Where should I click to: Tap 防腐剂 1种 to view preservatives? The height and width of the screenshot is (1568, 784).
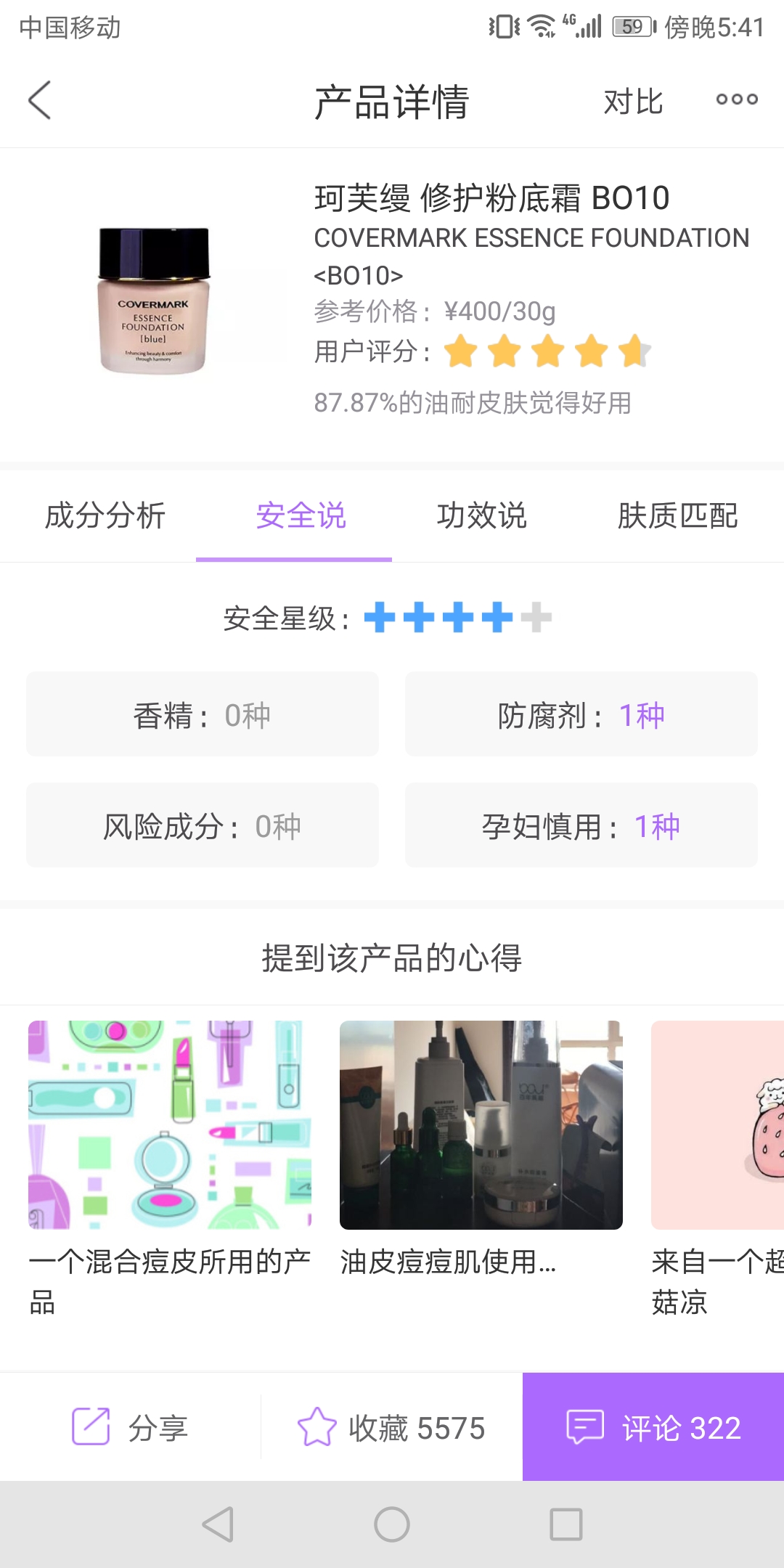[x=580, y=714]
